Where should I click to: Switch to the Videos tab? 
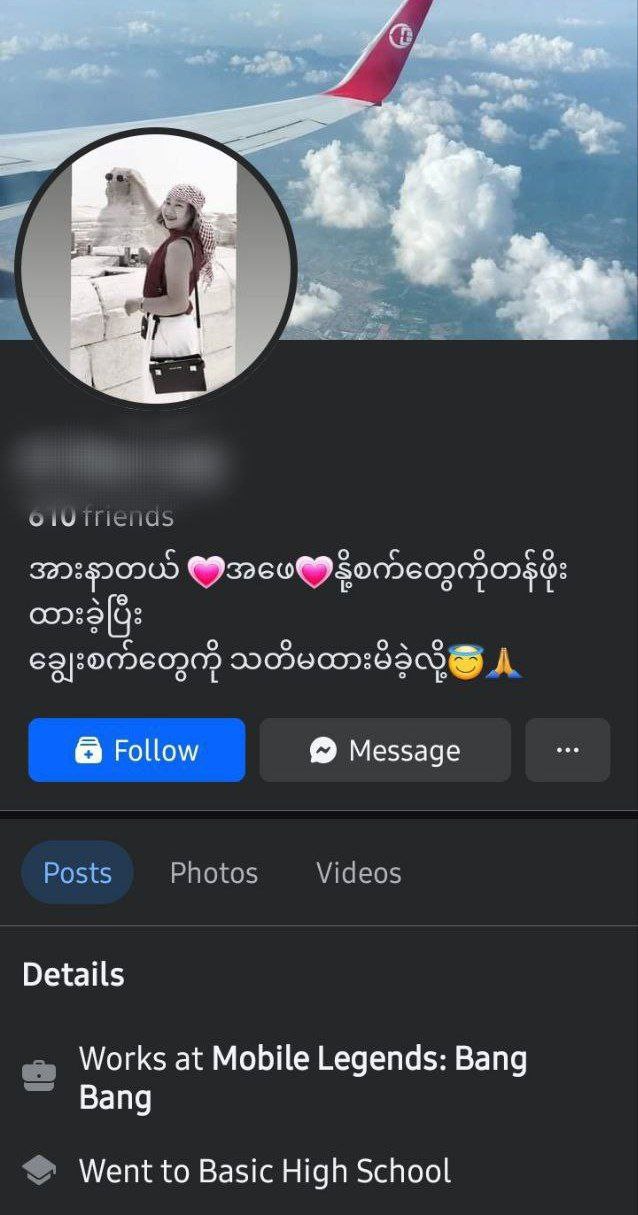coord(358,873)
